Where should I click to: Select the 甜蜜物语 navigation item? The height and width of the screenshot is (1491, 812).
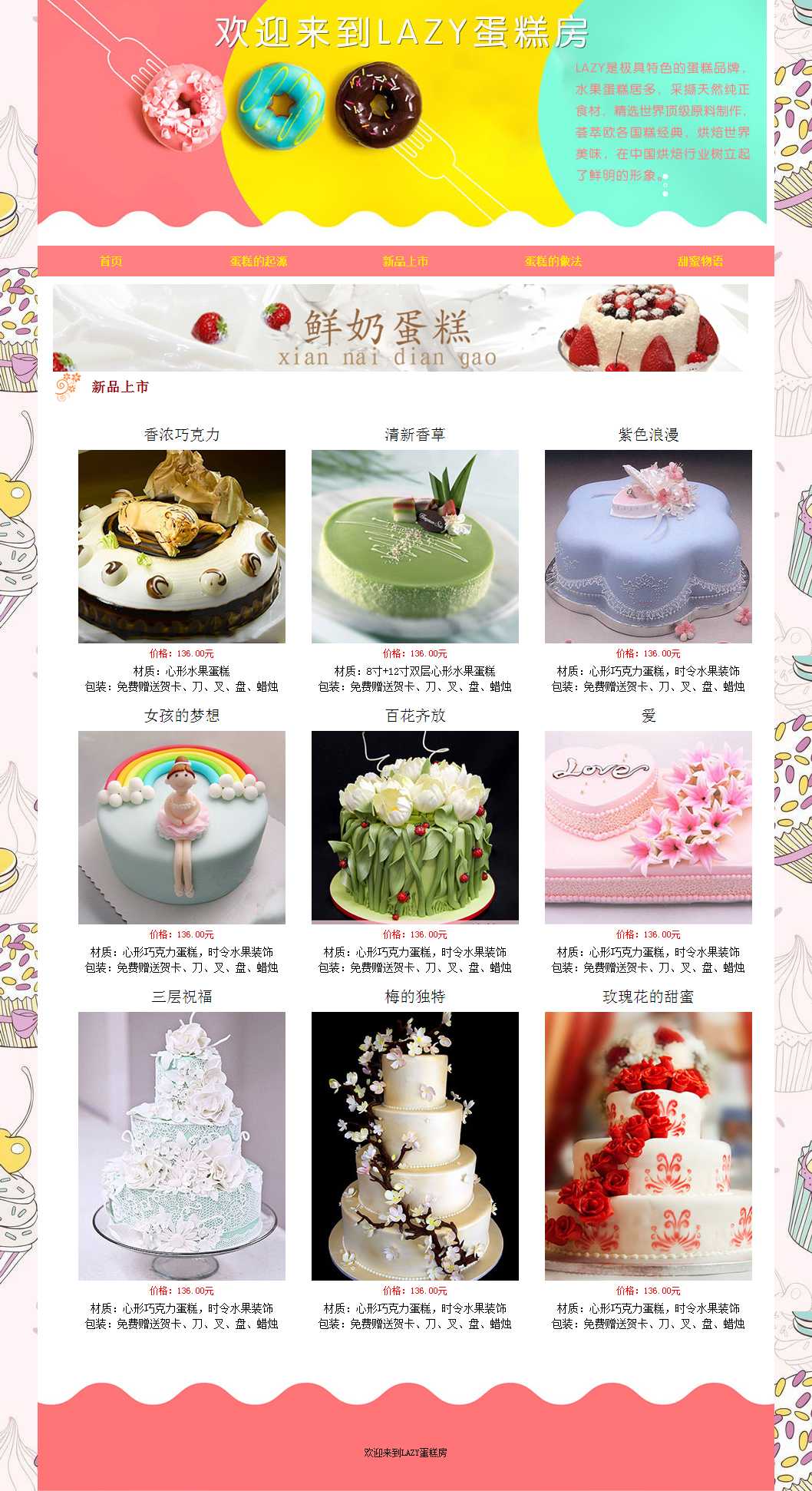[x=700, y=261]
